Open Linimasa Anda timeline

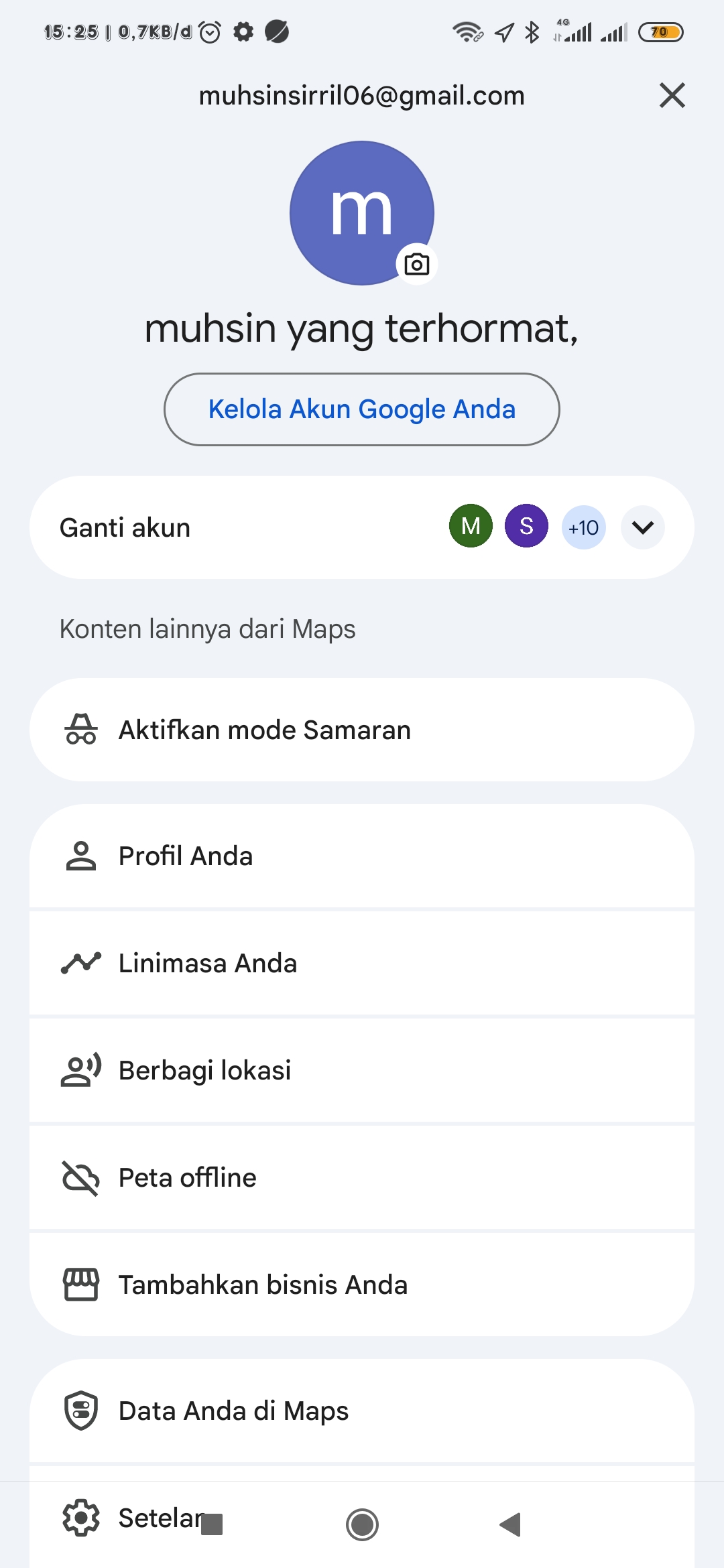click(362, 963)
